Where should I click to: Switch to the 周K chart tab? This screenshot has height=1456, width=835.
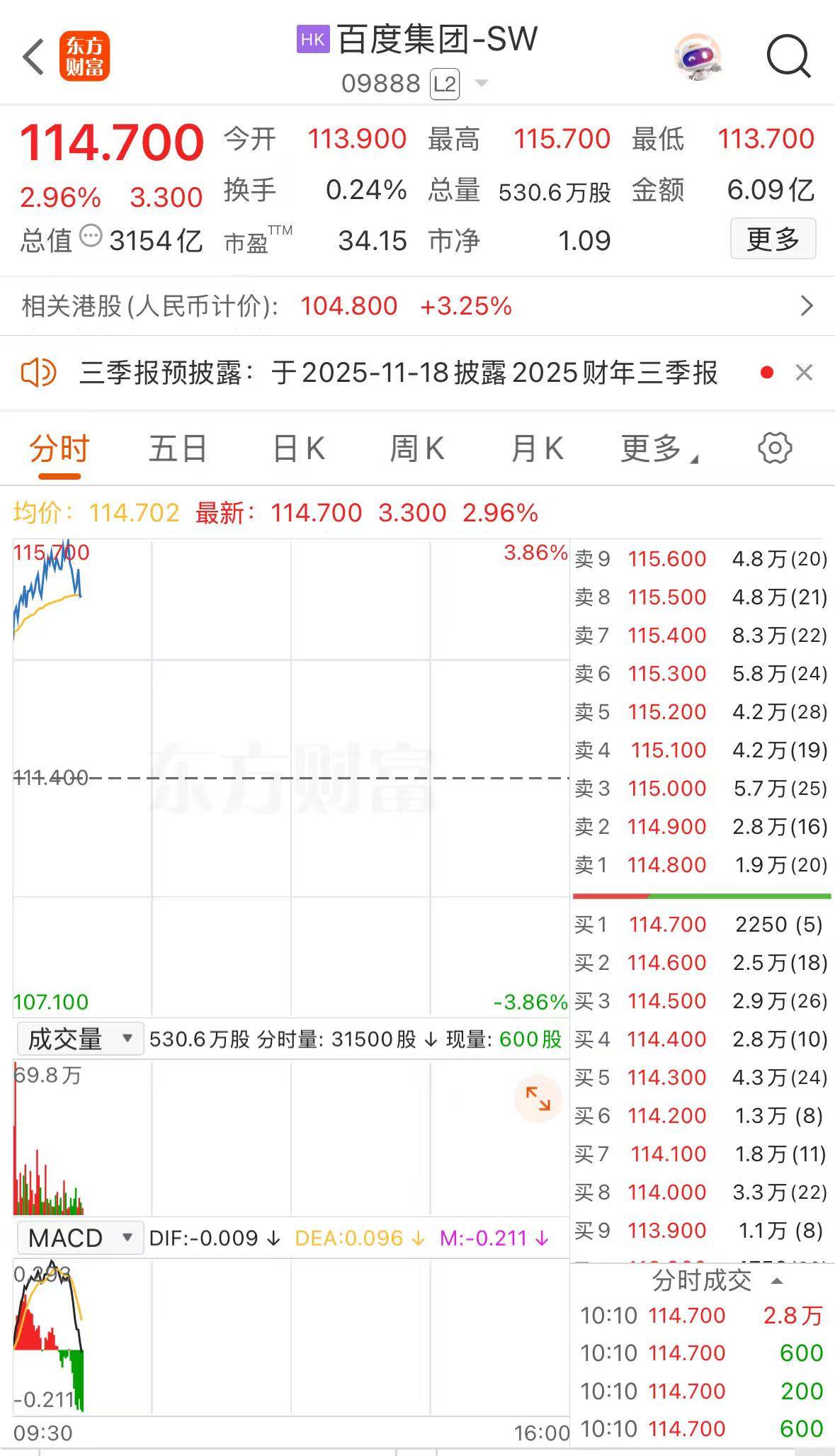(x=417, y=449)
